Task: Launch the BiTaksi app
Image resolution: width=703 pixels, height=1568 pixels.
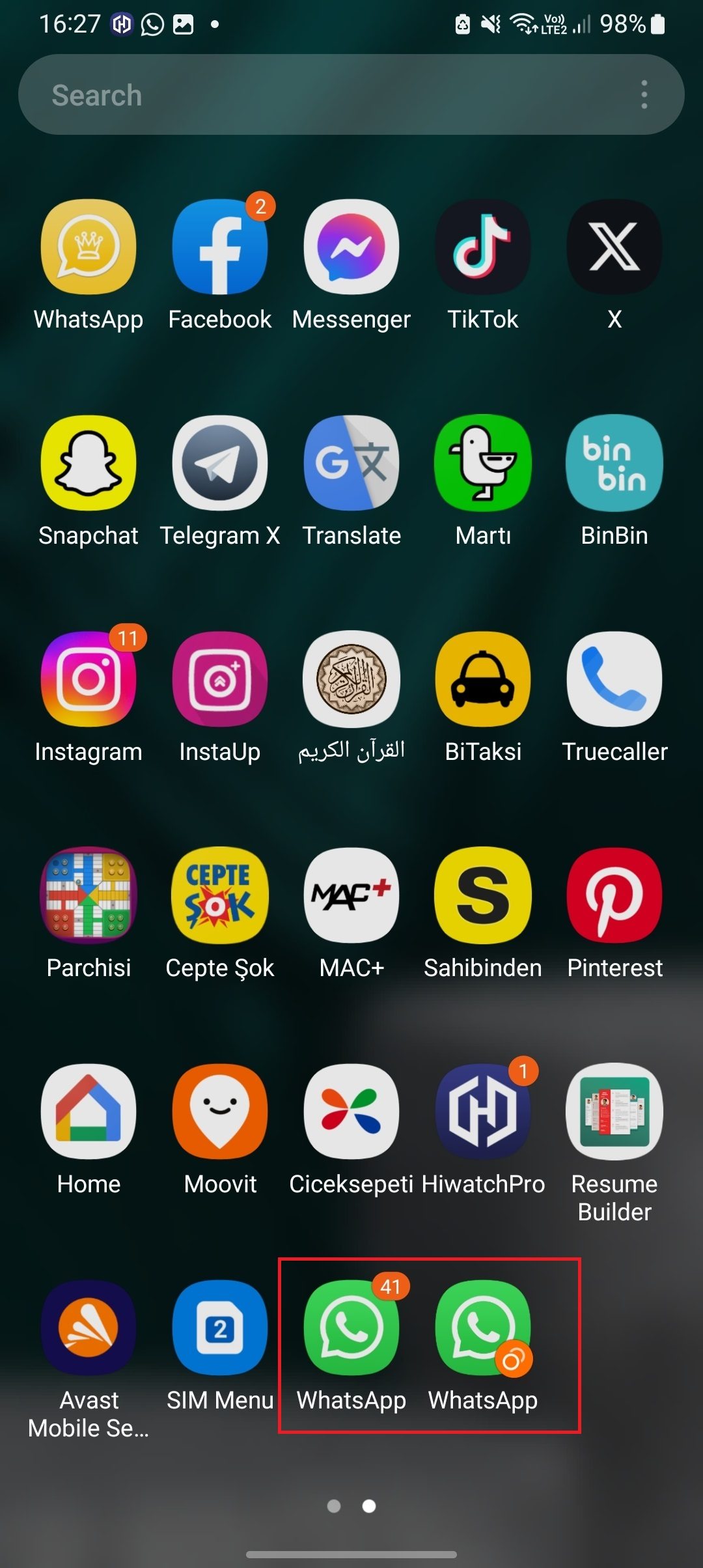Action: click(483, 680)
